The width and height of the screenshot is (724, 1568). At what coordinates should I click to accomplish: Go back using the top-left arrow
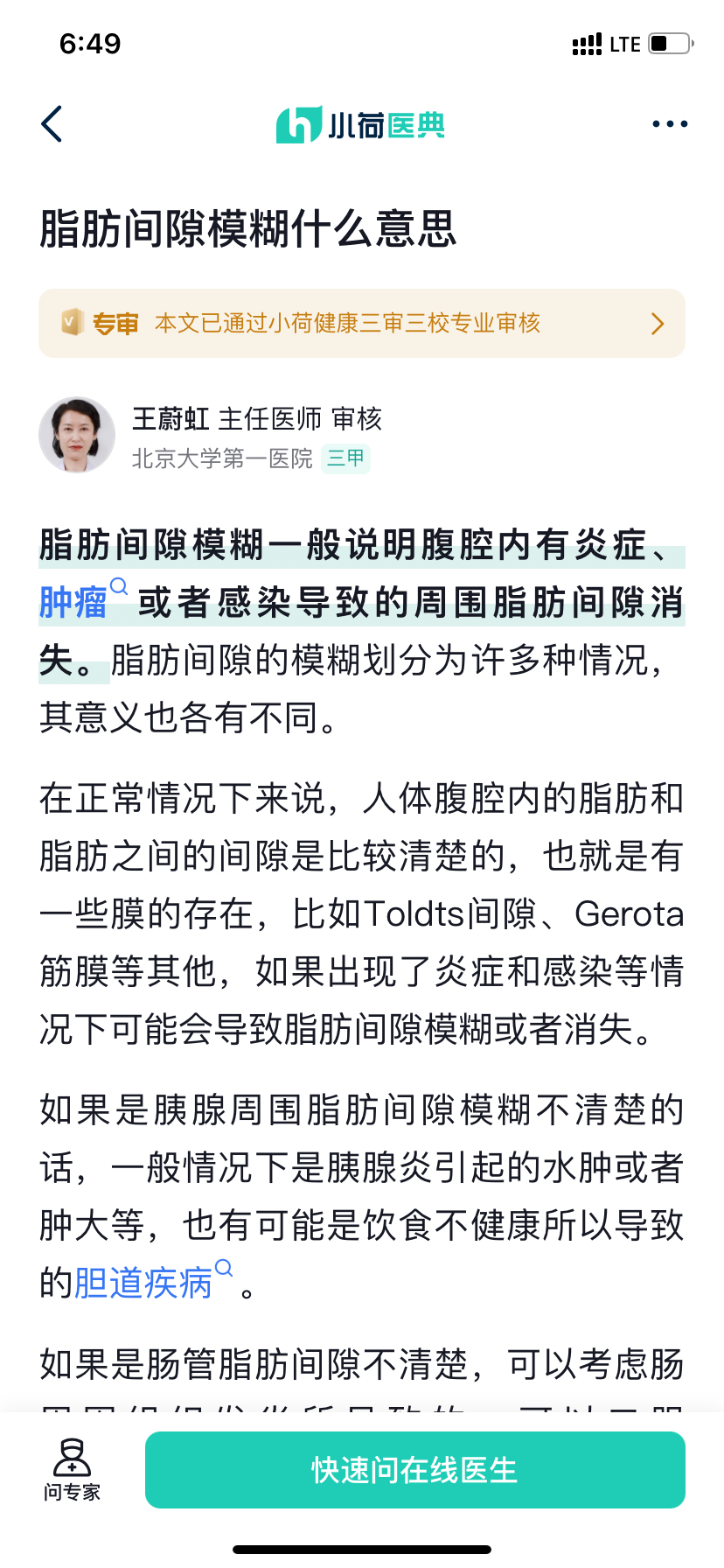pyautogui.click(x=52, y=124)
